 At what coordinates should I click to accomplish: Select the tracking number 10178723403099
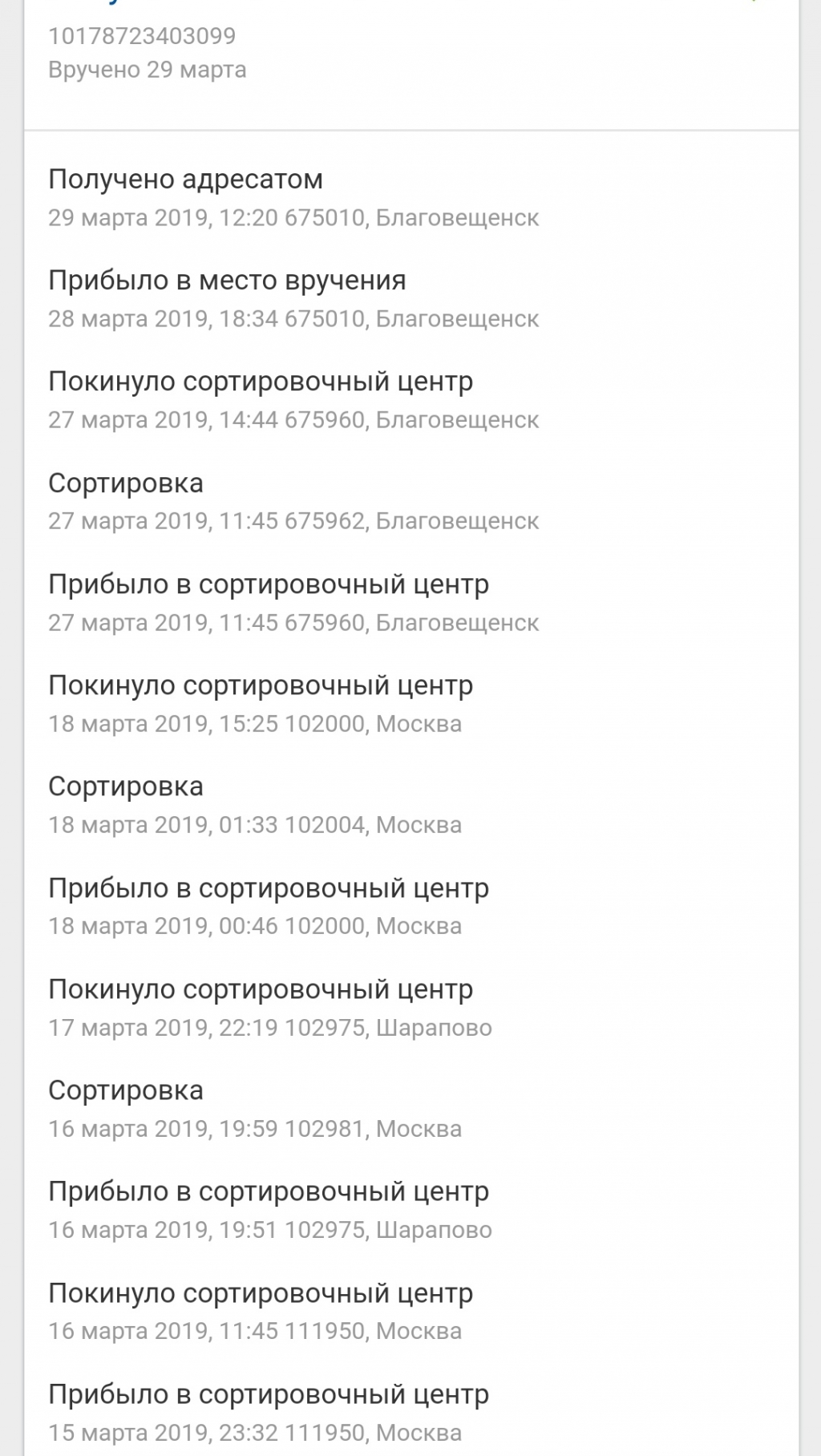140,35
